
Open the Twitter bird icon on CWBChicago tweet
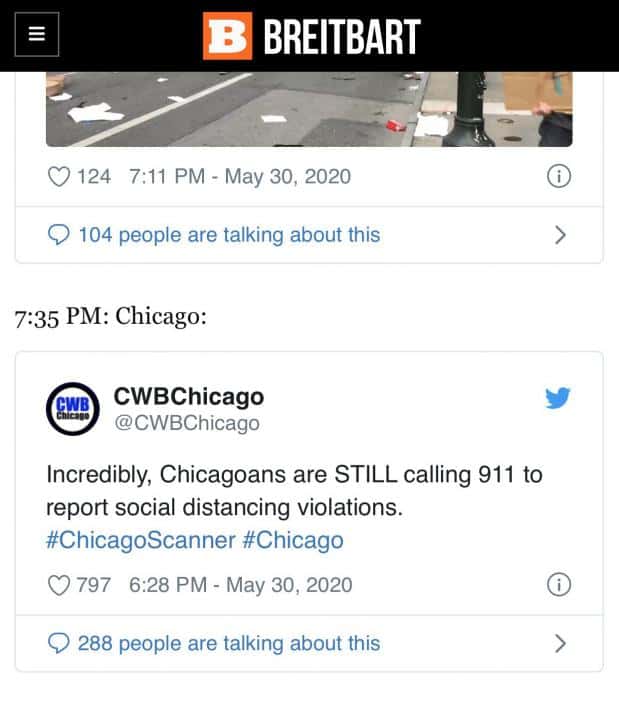(x=557, y=398)
